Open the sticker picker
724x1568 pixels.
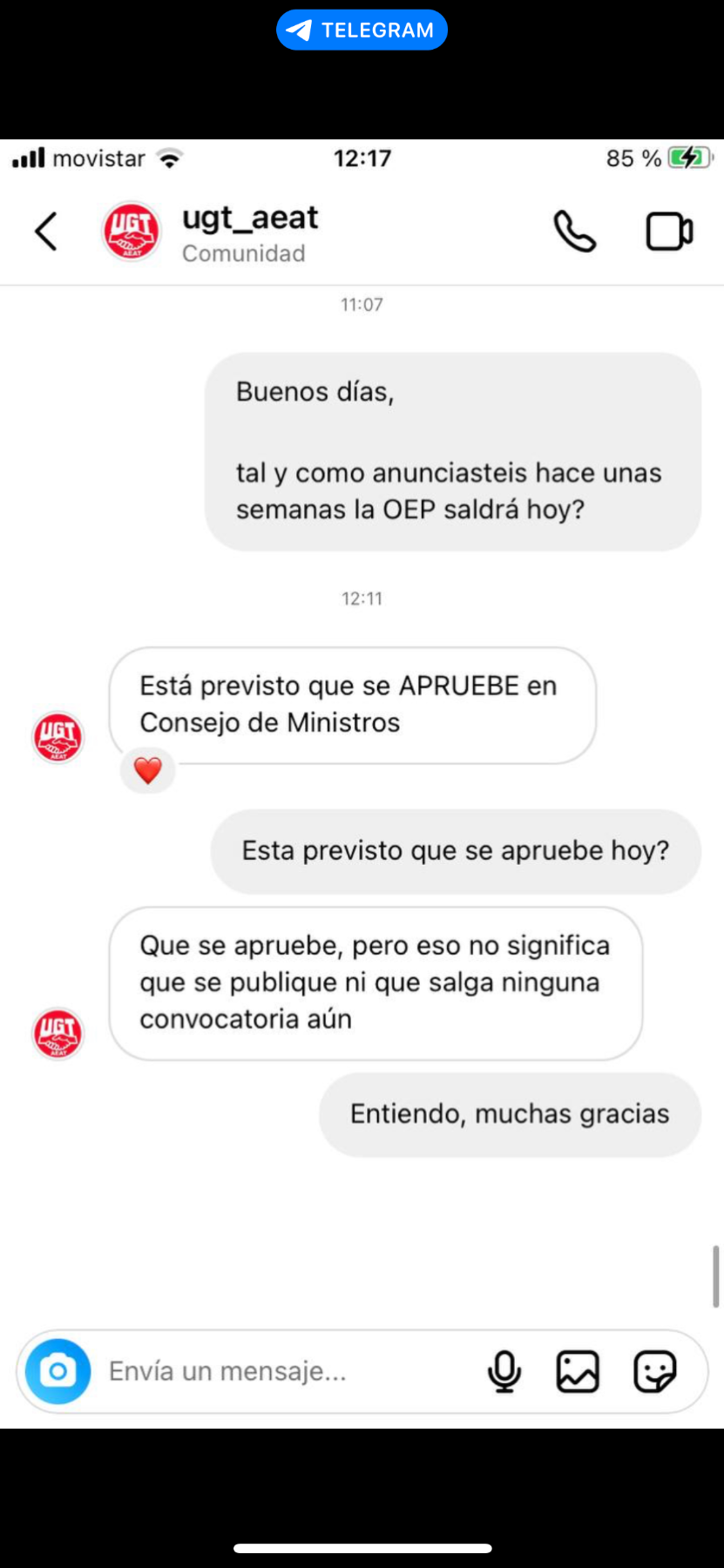pyautogui.click(x=654, y=1371)
